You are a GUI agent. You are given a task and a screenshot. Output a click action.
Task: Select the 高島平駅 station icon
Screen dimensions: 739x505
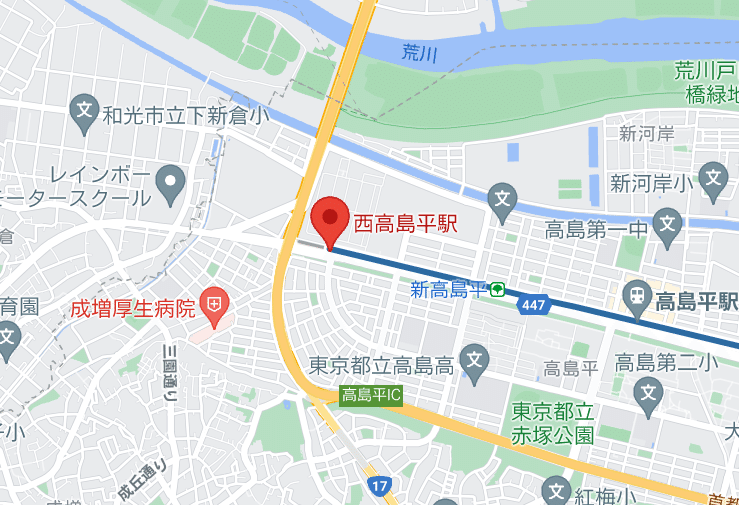coord(635,297)
